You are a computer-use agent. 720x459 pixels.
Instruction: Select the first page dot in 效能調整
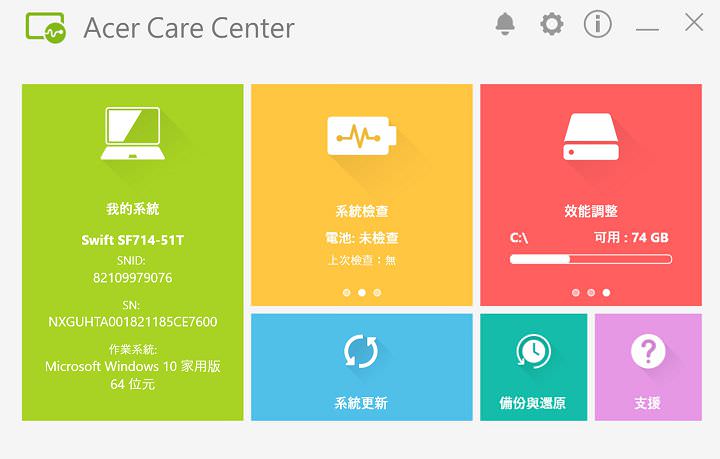click(x=575, y=293)
